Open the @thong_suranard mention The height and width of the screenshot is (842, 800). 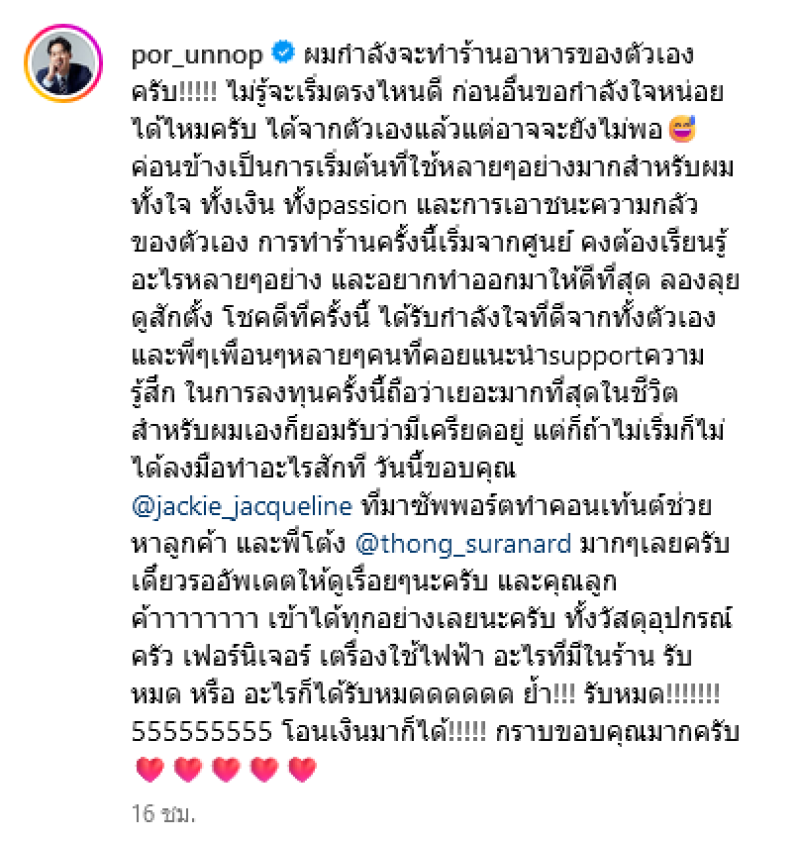tap(463, 545)
